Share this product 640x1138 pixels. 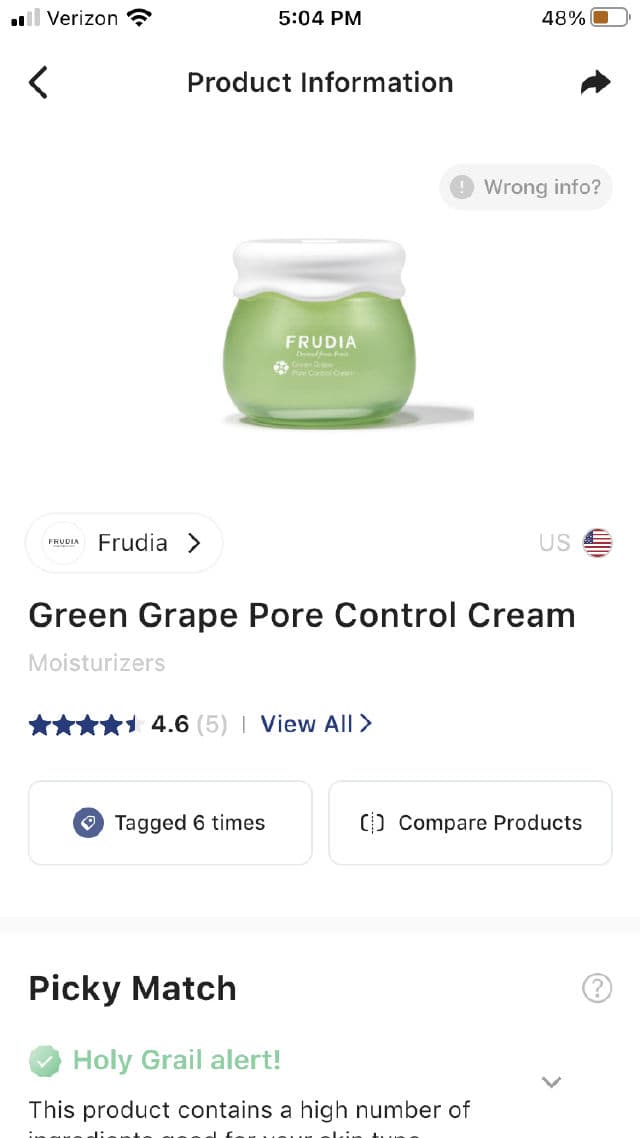click(x=595, y=83)
